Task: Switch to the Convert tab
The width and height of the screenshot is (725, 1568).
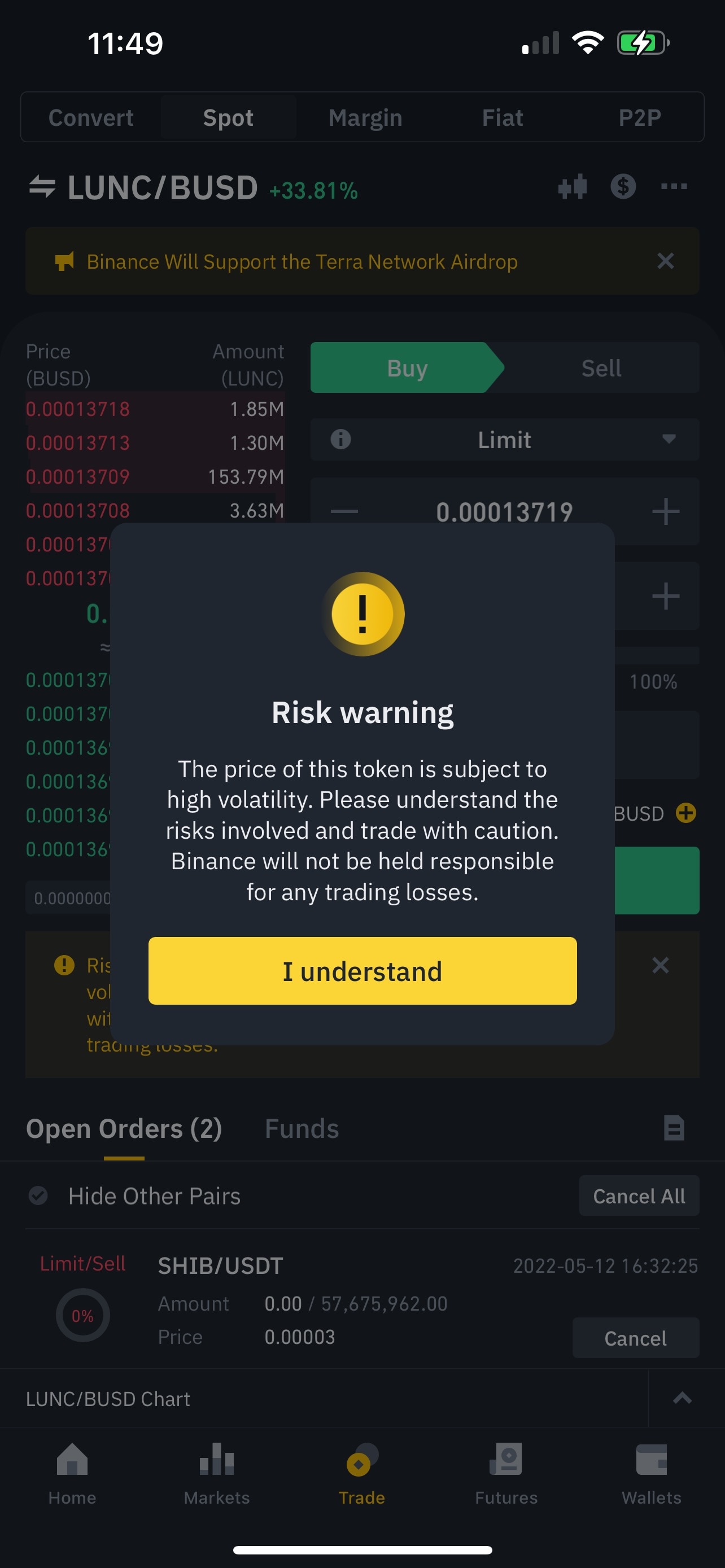Action: coord(91,117)
